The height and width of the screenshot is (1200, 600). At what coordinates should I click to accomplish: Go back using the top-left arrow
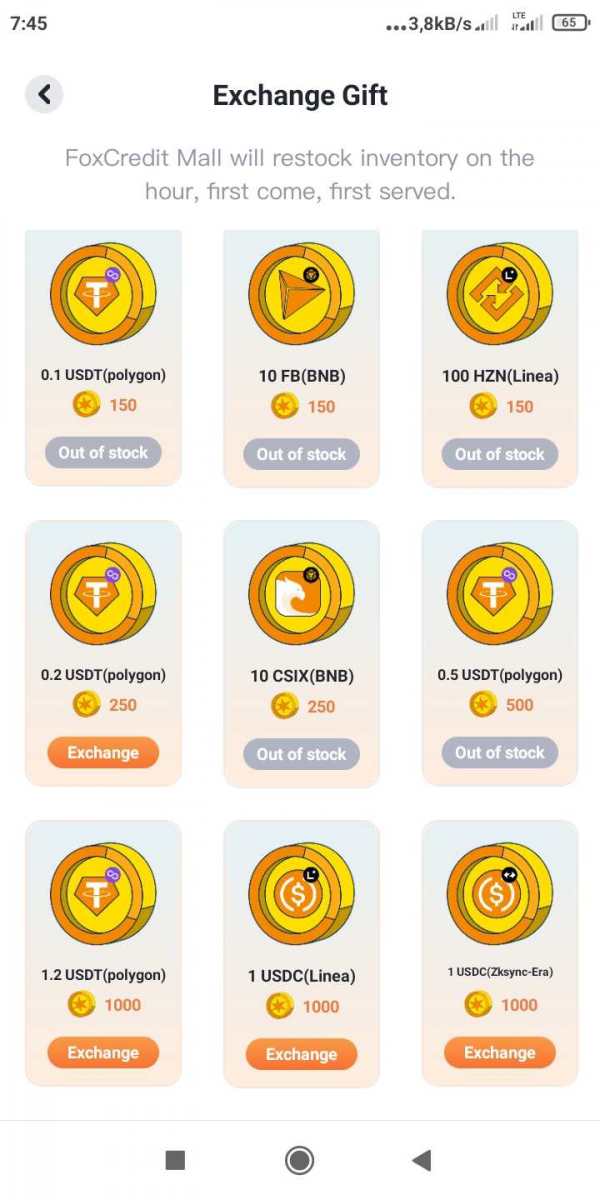(44, 94)
